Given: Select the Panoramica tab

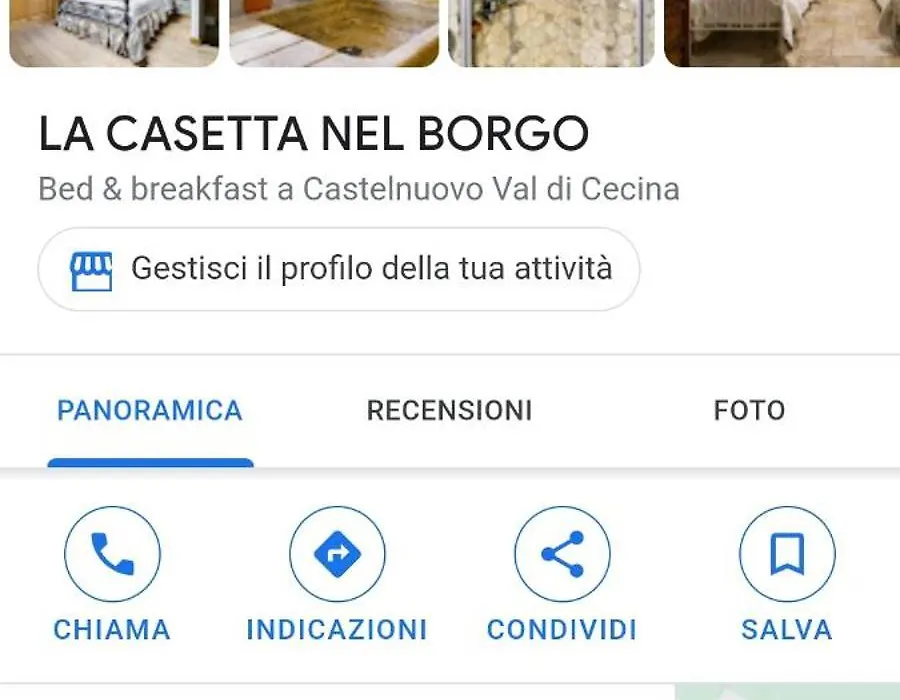Looking at the screenshot, I should pos(150,410).
